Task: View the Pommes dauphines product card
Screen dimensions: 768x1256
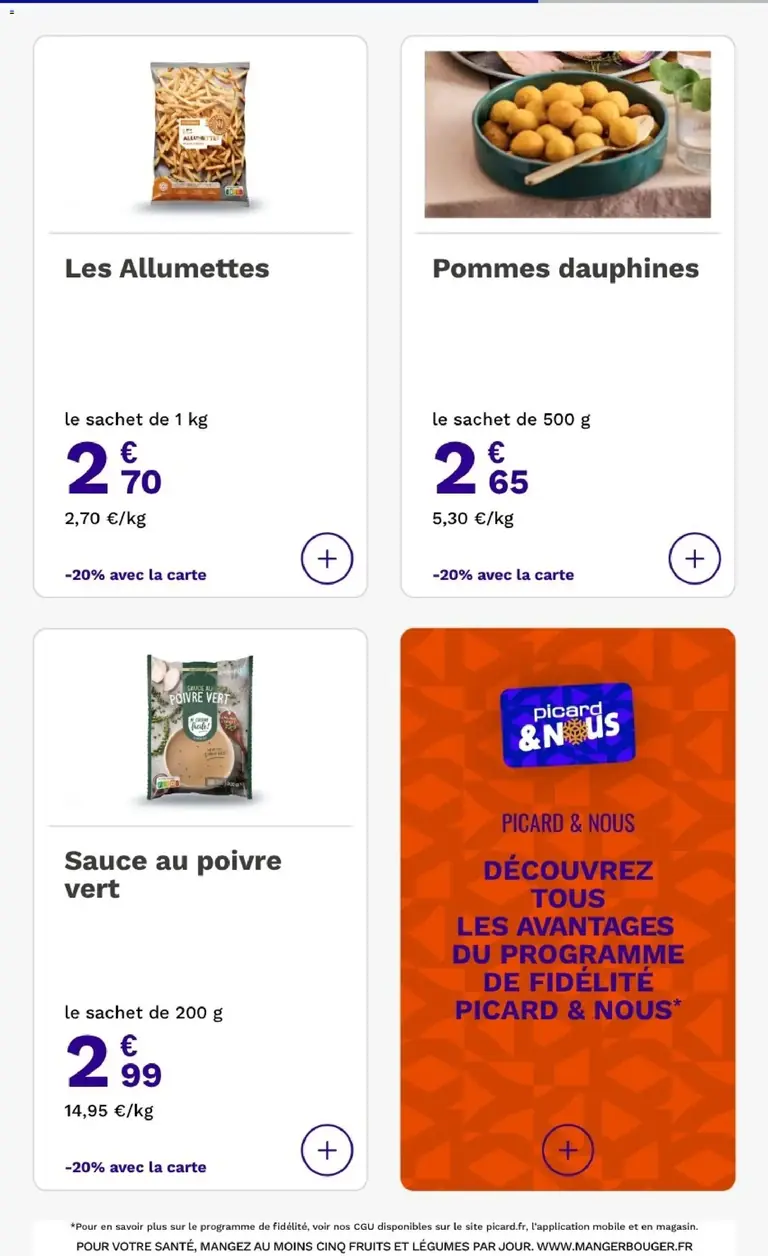Action: pos(568,317)
